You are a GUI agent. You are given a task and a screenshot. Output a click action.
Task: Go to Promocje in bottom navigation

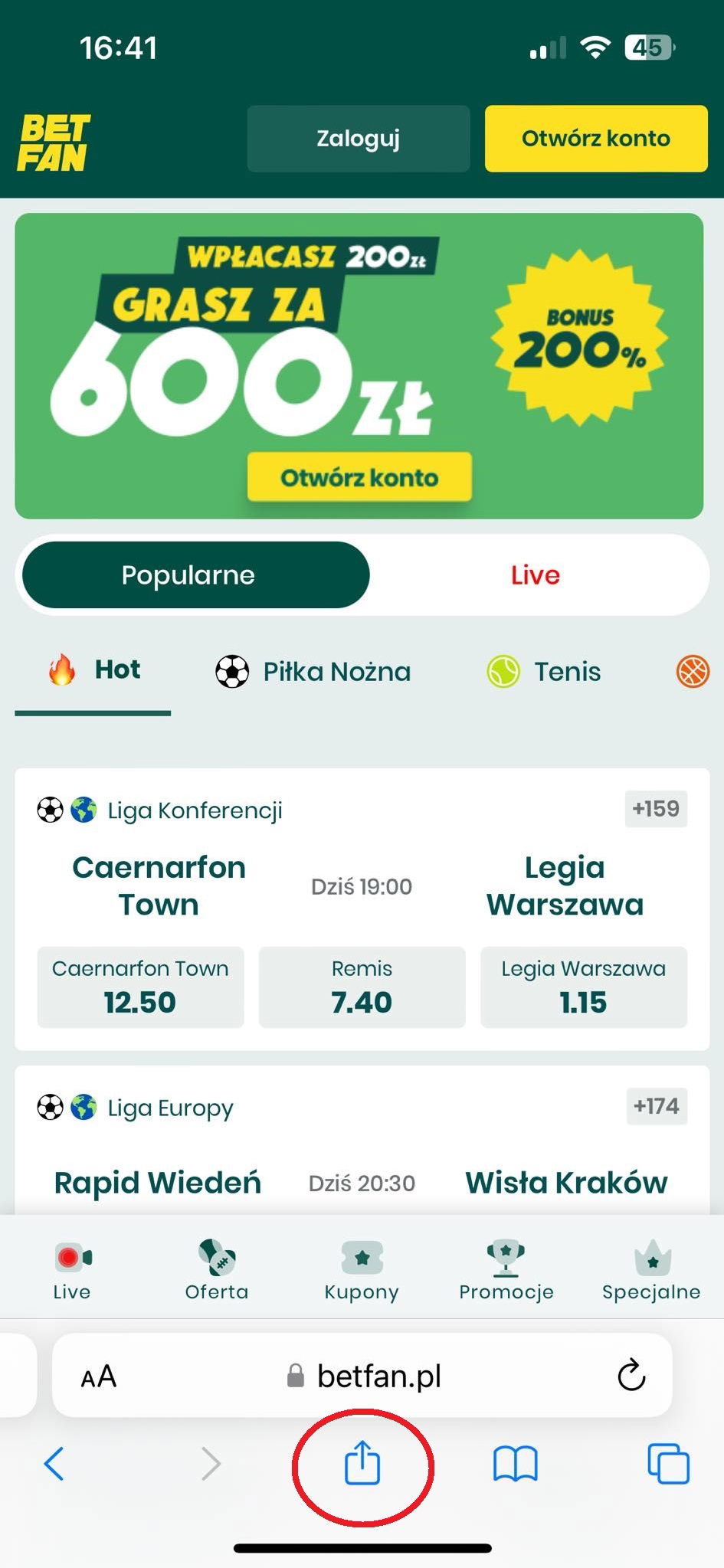pyautogui.click(x=506, y=1271)
